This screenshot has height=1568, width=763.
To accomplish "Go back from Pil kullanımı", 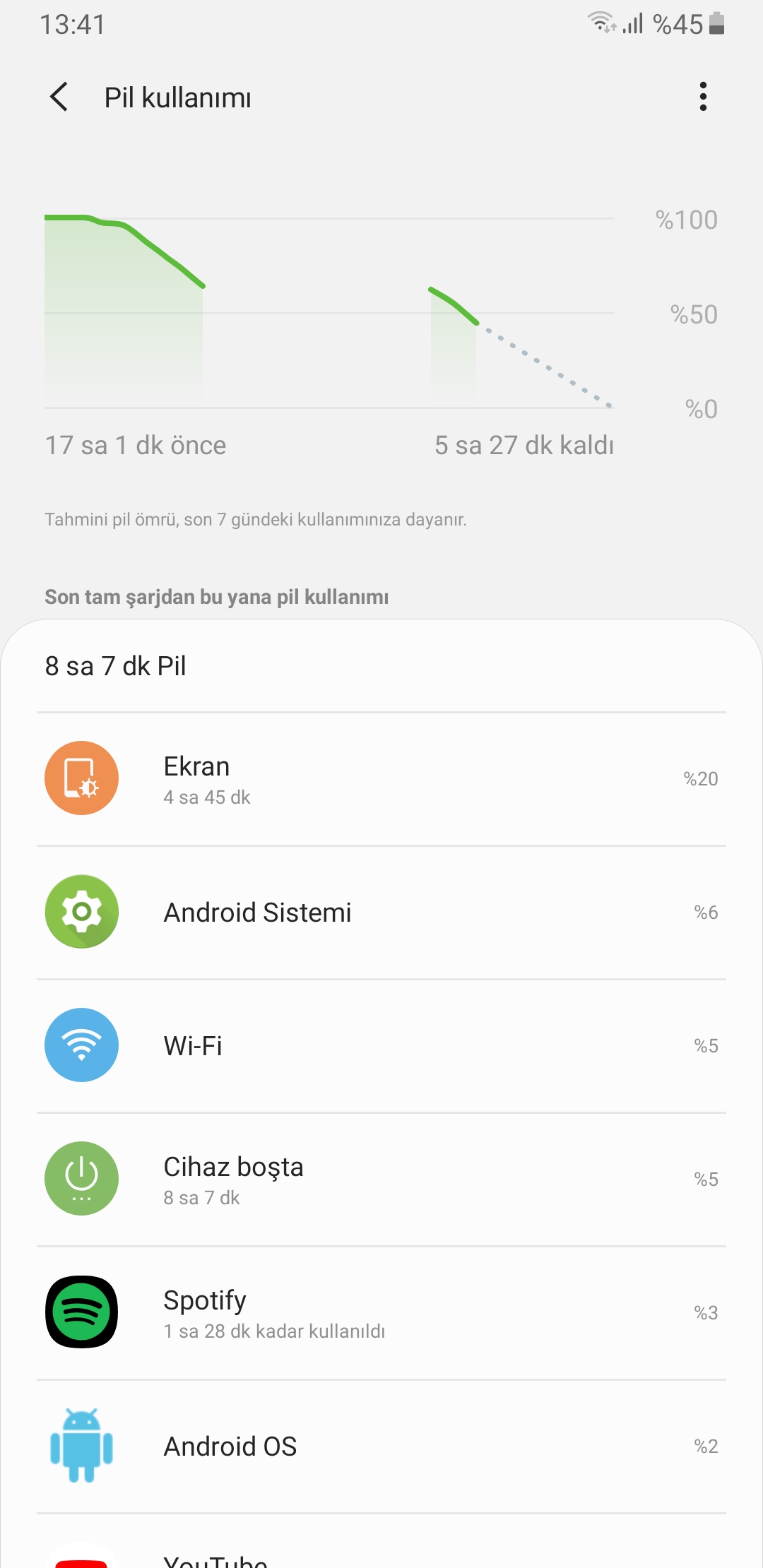I will click(59, 97).
